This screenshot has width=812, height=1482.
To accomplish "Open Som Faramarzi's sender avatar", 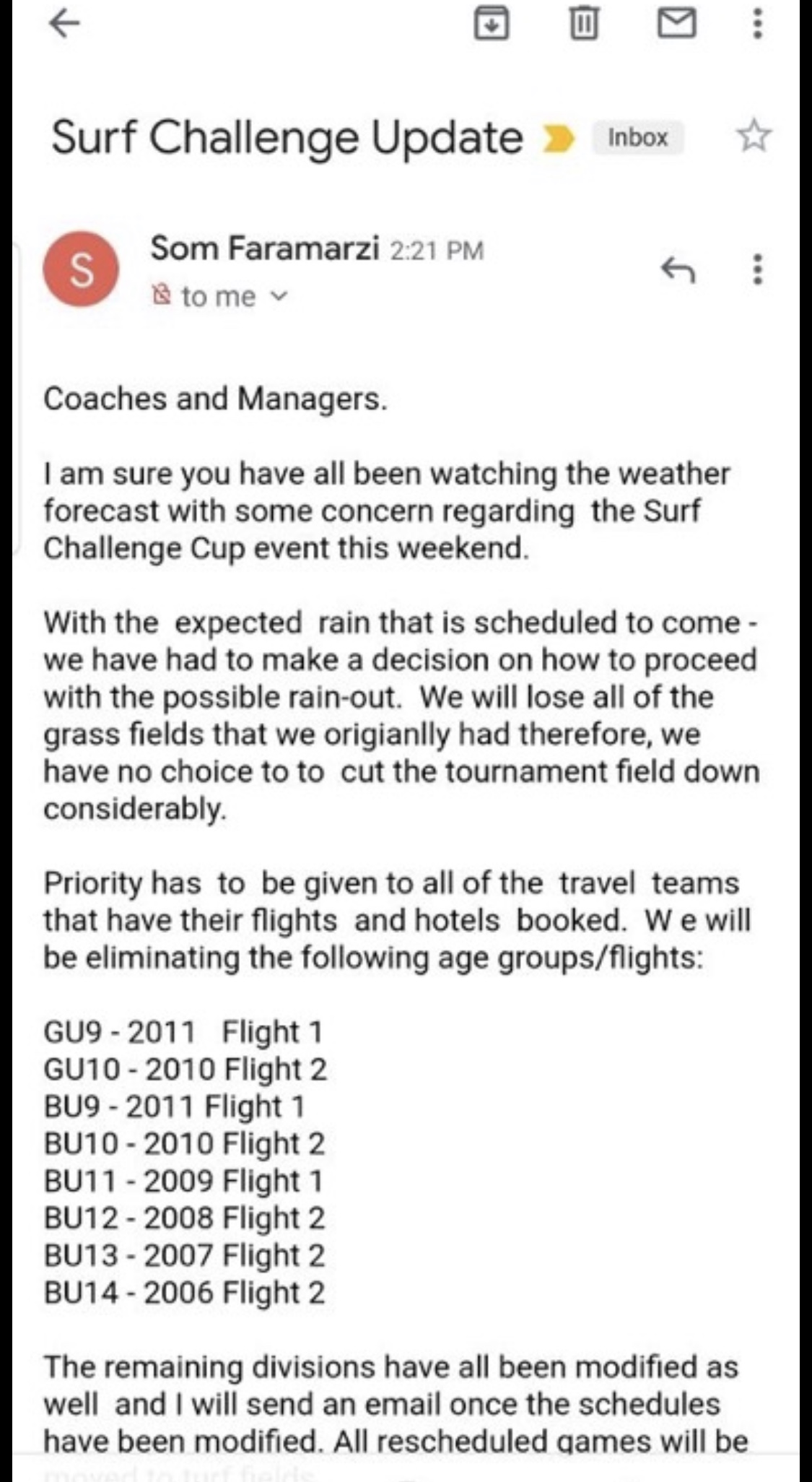I will pos(81,269).
